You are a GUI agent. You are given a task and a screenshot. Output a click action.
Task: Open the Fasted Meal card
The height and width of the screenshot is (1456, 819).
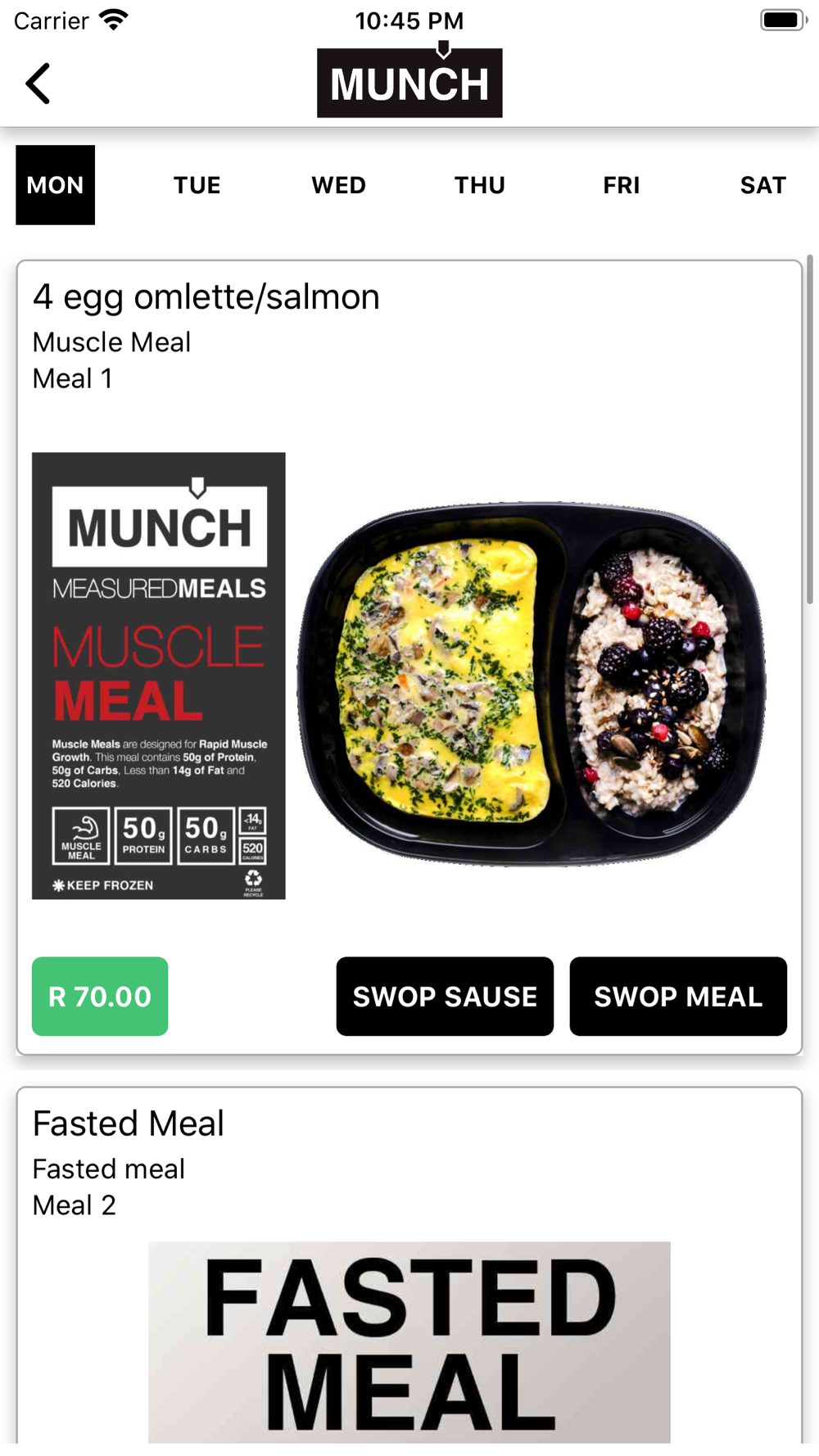(409, 1265)
